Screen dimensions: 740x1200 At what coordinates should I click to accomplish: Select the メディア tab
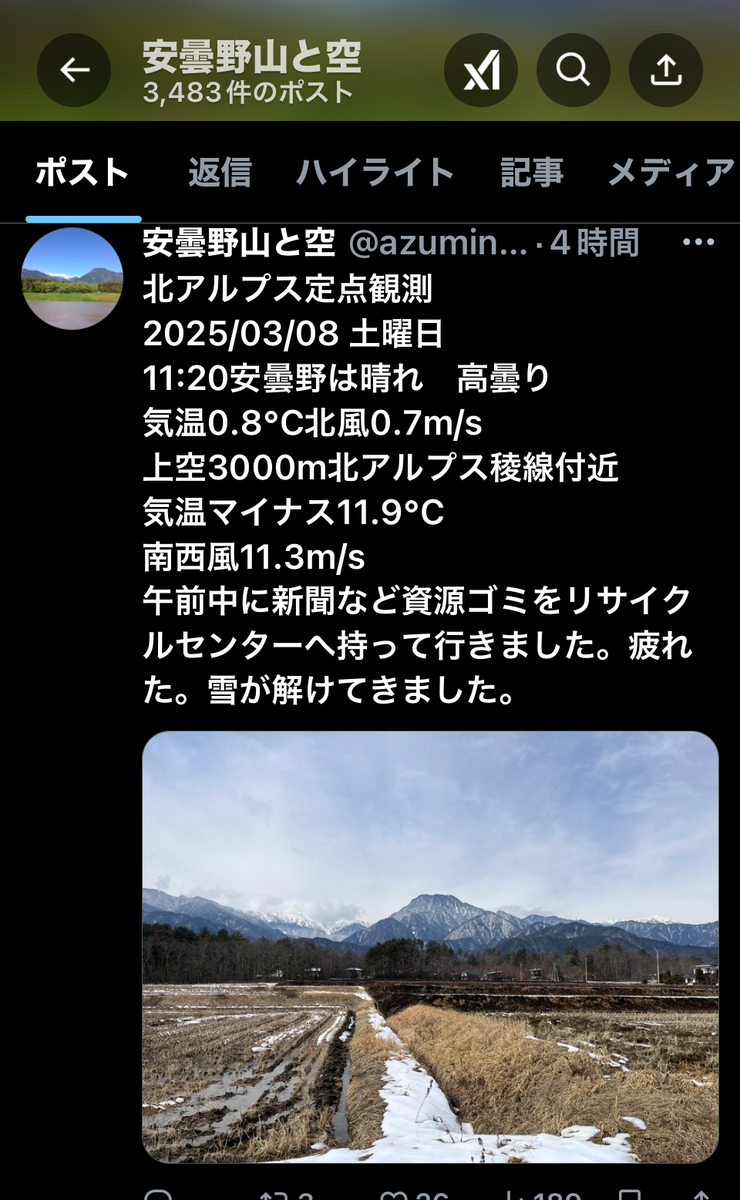672,172
